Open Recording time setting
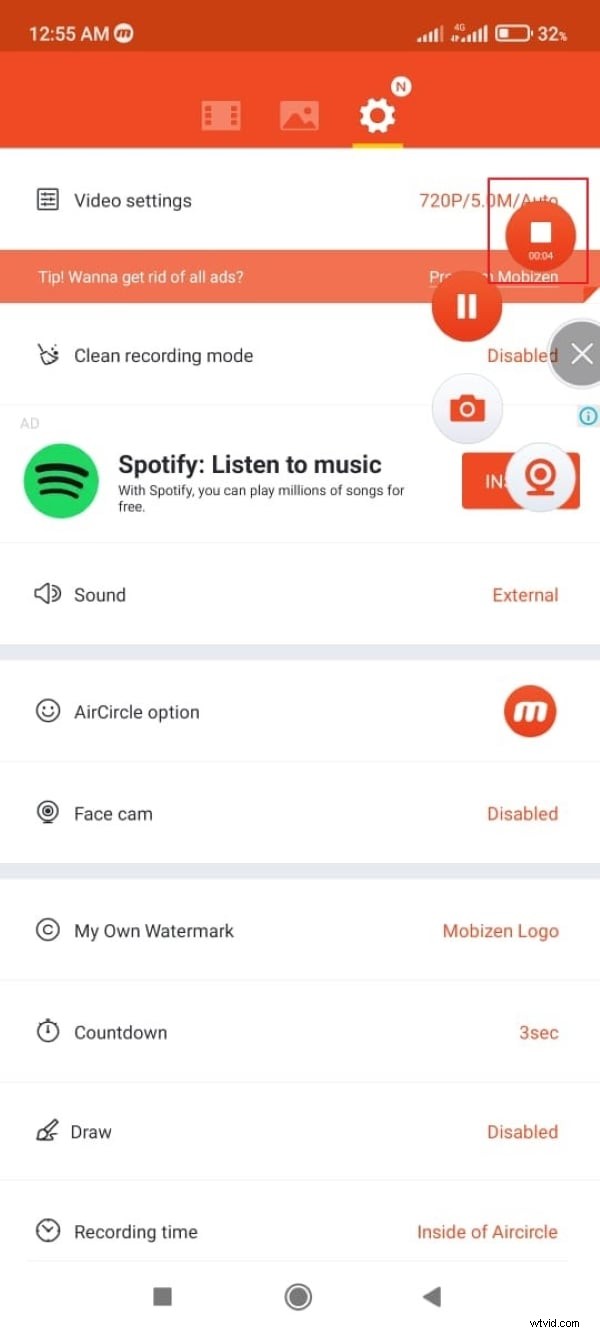 (300, 1232)
